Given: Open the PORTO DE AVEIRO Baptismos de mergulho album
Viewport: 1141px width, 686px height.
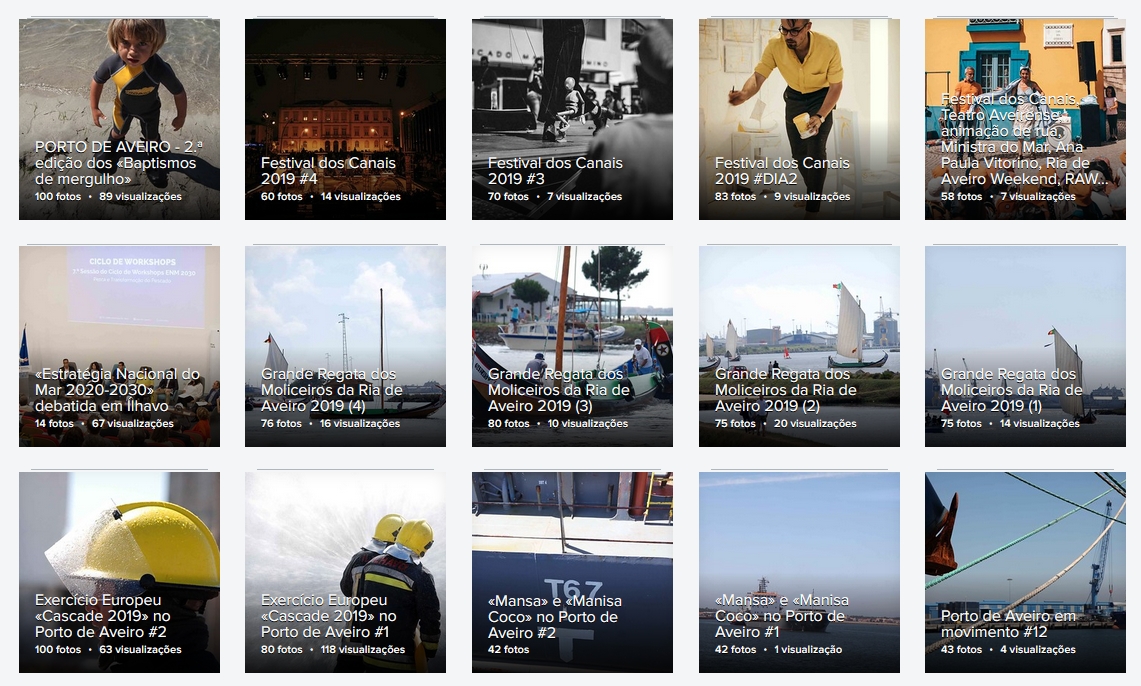Looking at the screenshot, I should [119, 119].
